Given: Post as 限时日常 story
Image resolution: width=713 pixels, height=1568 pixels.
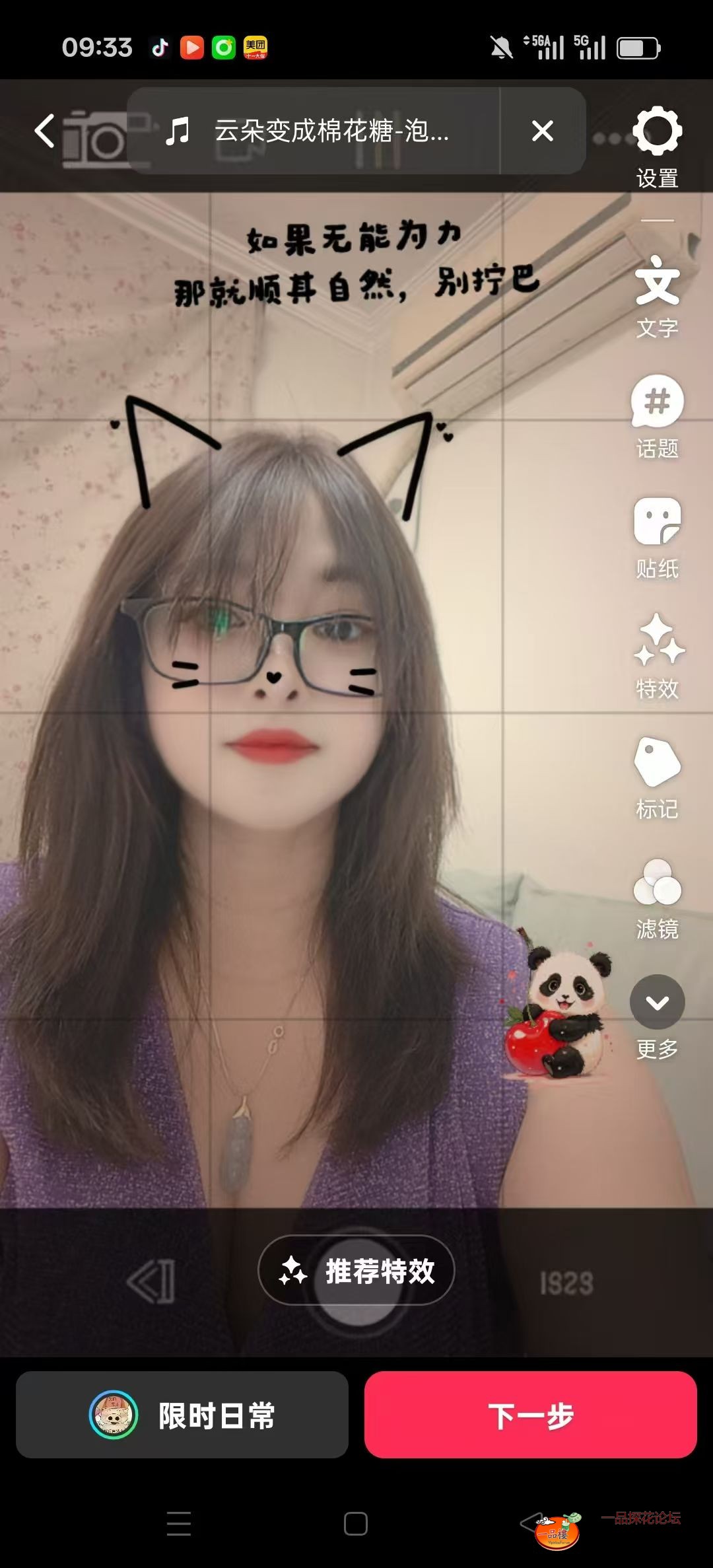Looking at the screenshot, I should (182, 1415).
